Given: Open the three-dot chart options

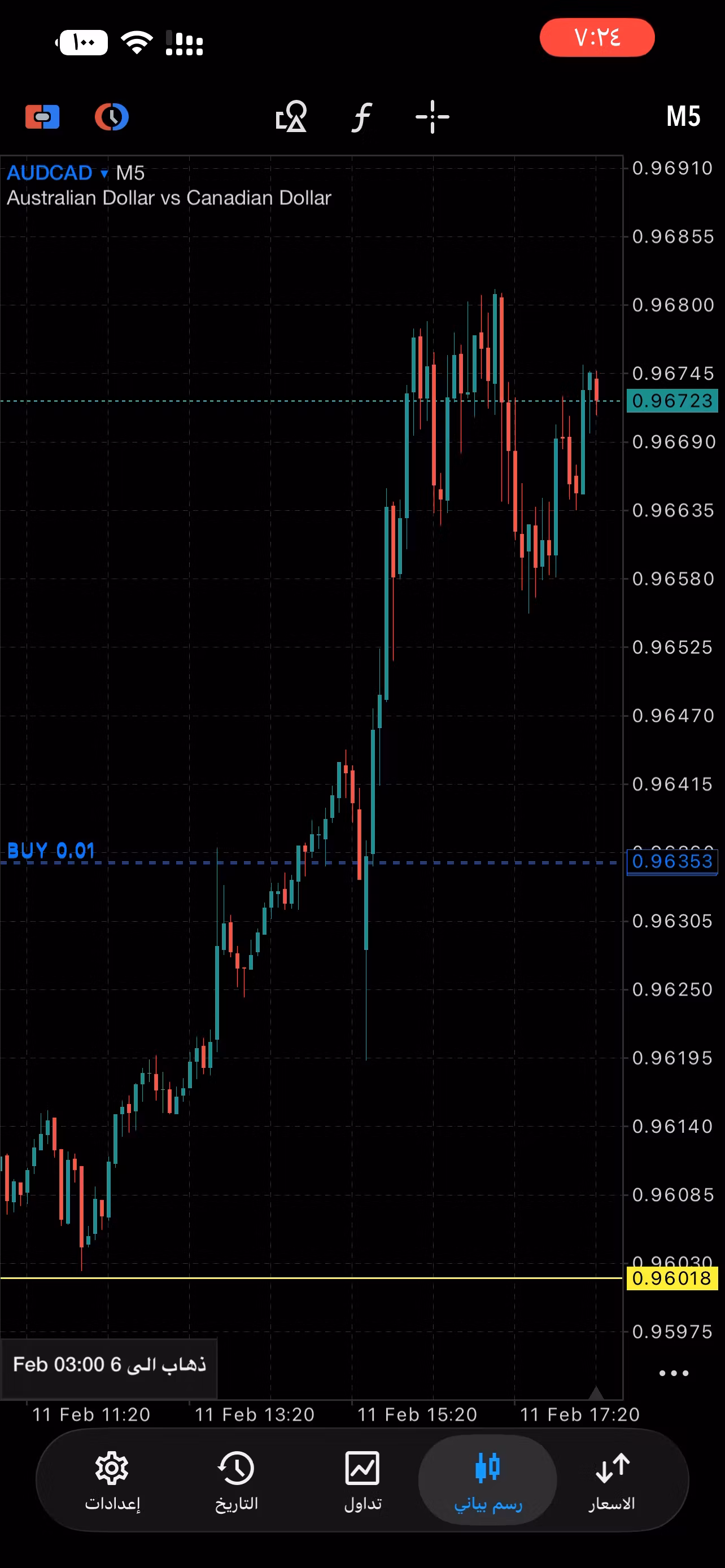Looking at the screenshot, I should pos(673,1373).
